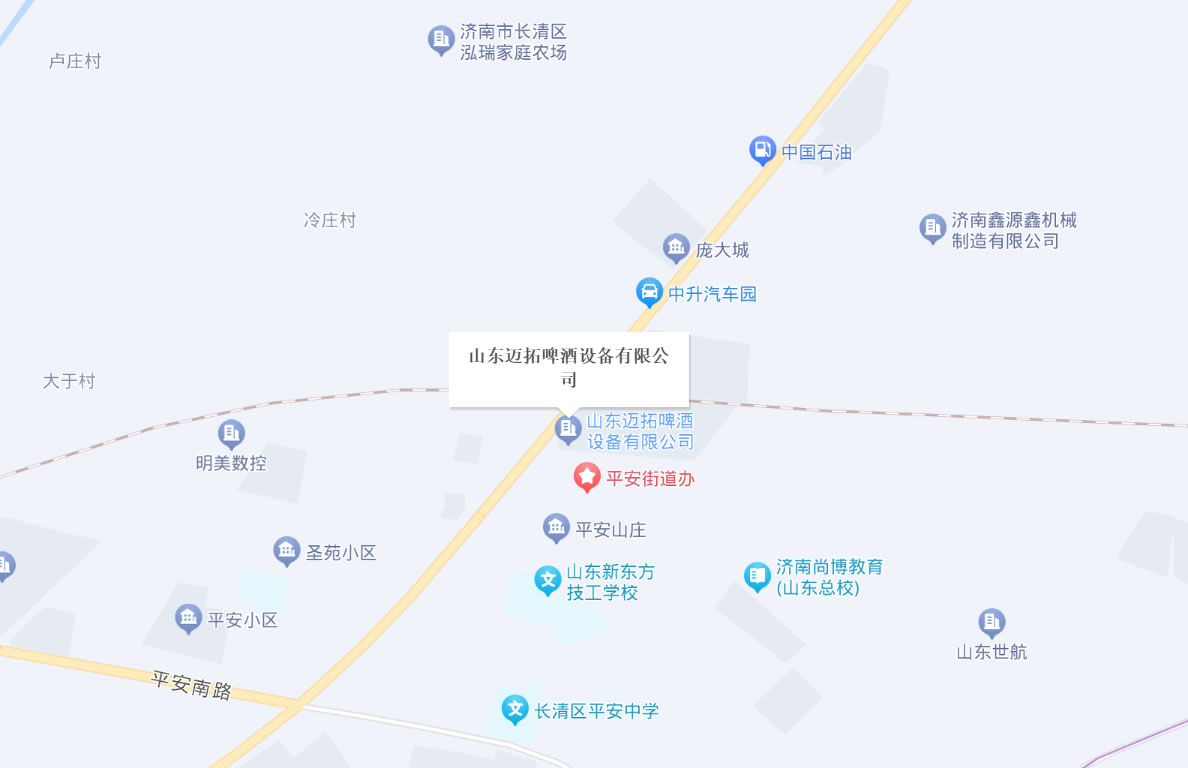The image size is (1188, 768).
Task: Select the 泓瑞家庭农场 marker
Action: point(441,40)
